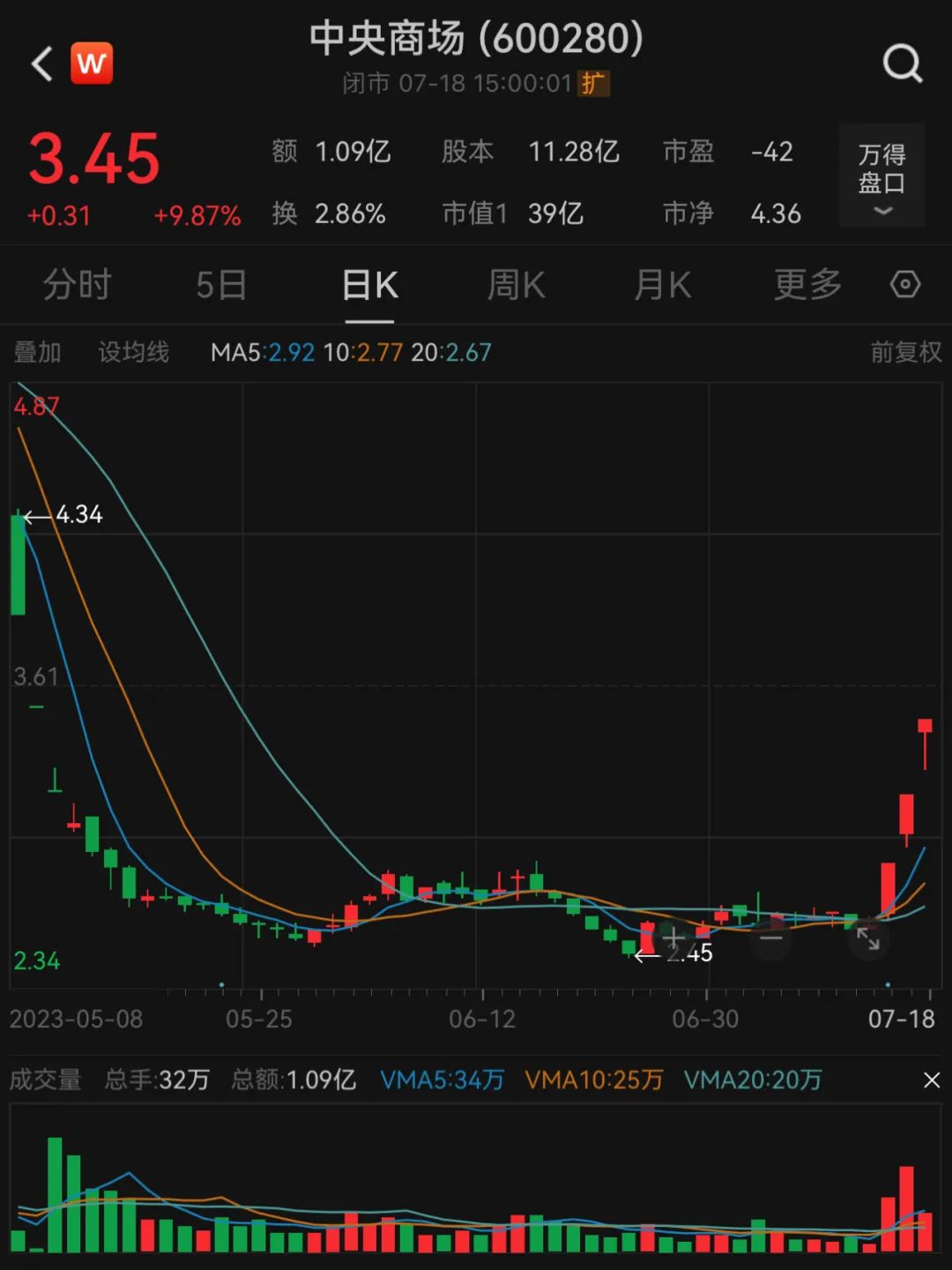The width and height of the screenshot is (952, 1270).
Task: Zoom out the K-line chart
Action: pos(771,938)
